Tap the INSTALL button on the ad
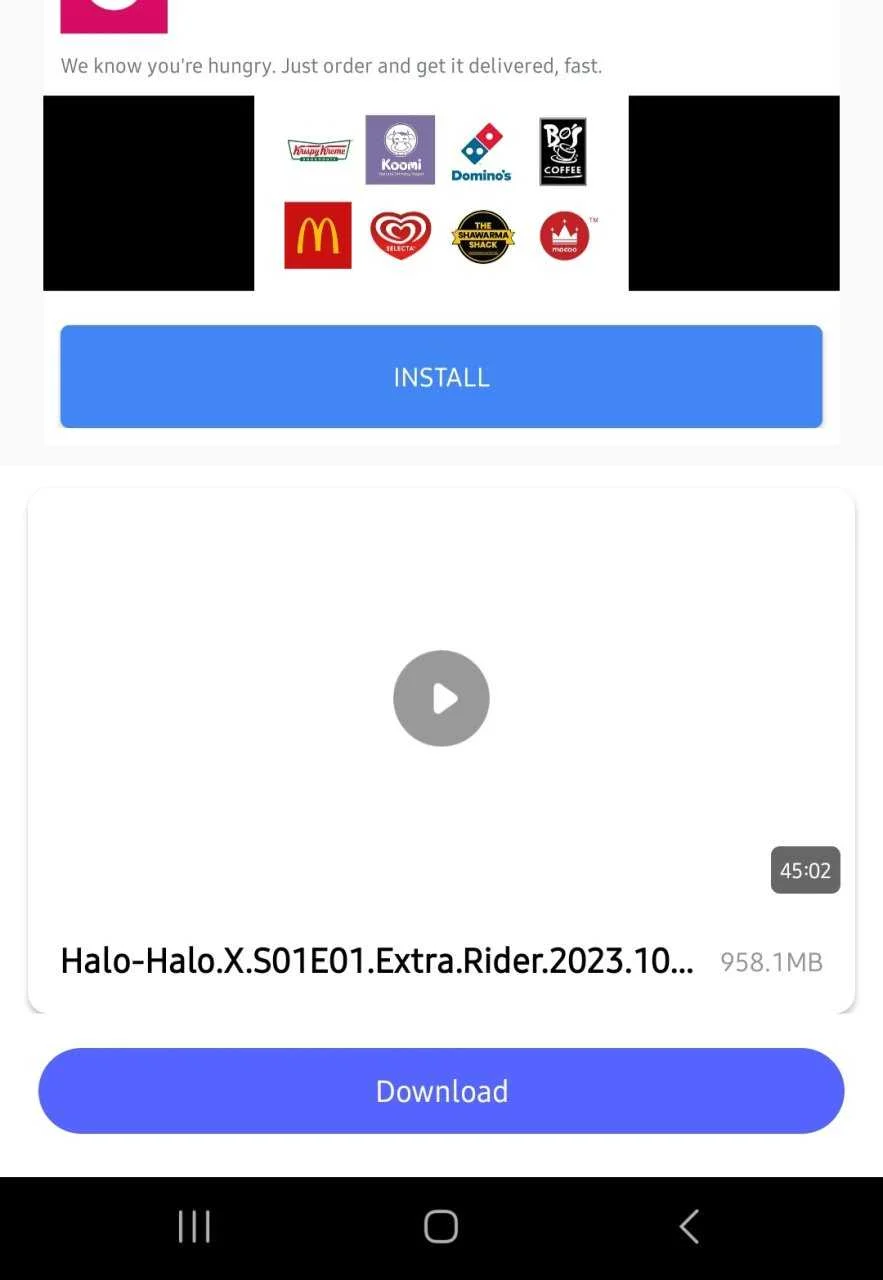Image resolution: width=883 pixels, height=1280 pixels. click(x=441, y=377)
